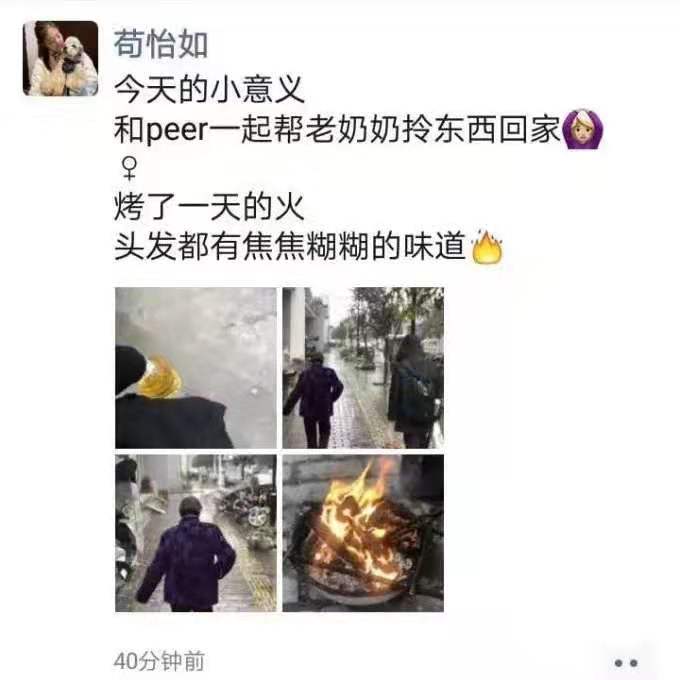Open the photo of the fur-hooded coat
Screen dimensions: 680x680
[x=196, y=368]
